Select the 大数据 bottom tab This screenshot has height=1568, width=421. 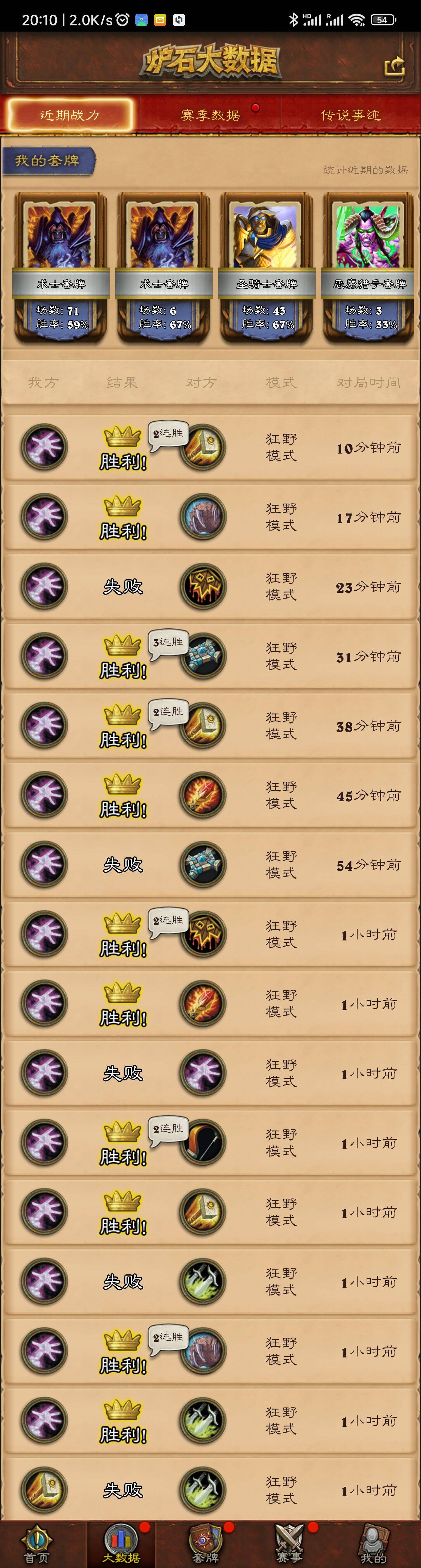120,1544
